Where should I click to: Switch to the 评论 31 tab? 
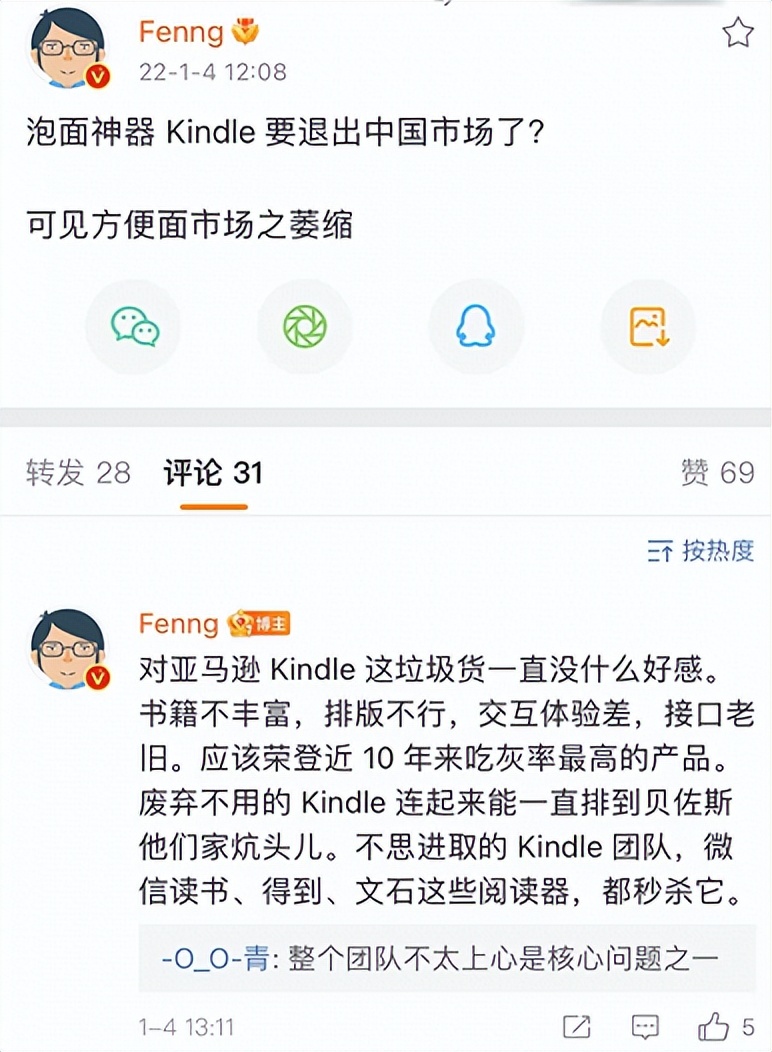coord(213,473)
